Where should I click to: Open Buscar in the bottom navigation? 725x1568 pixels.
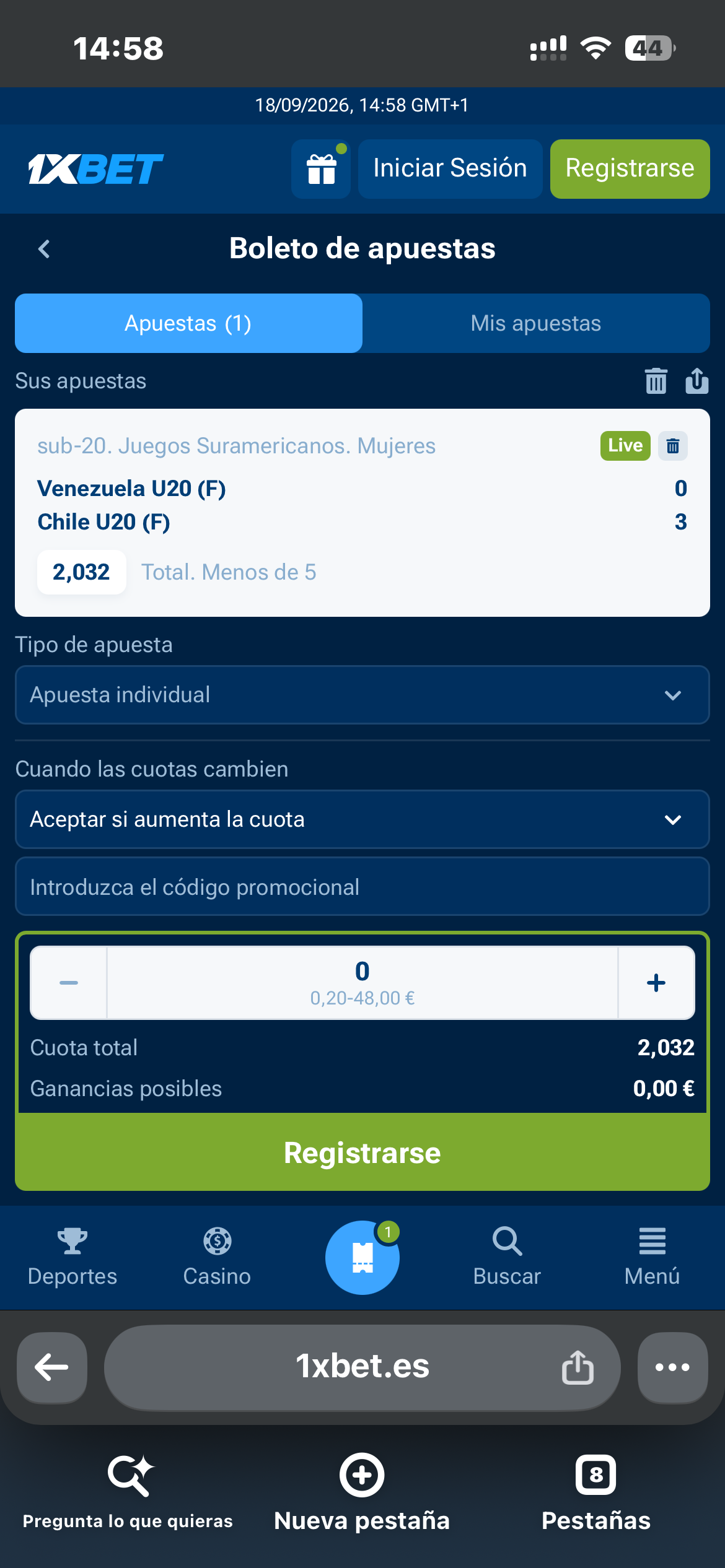507,1257
